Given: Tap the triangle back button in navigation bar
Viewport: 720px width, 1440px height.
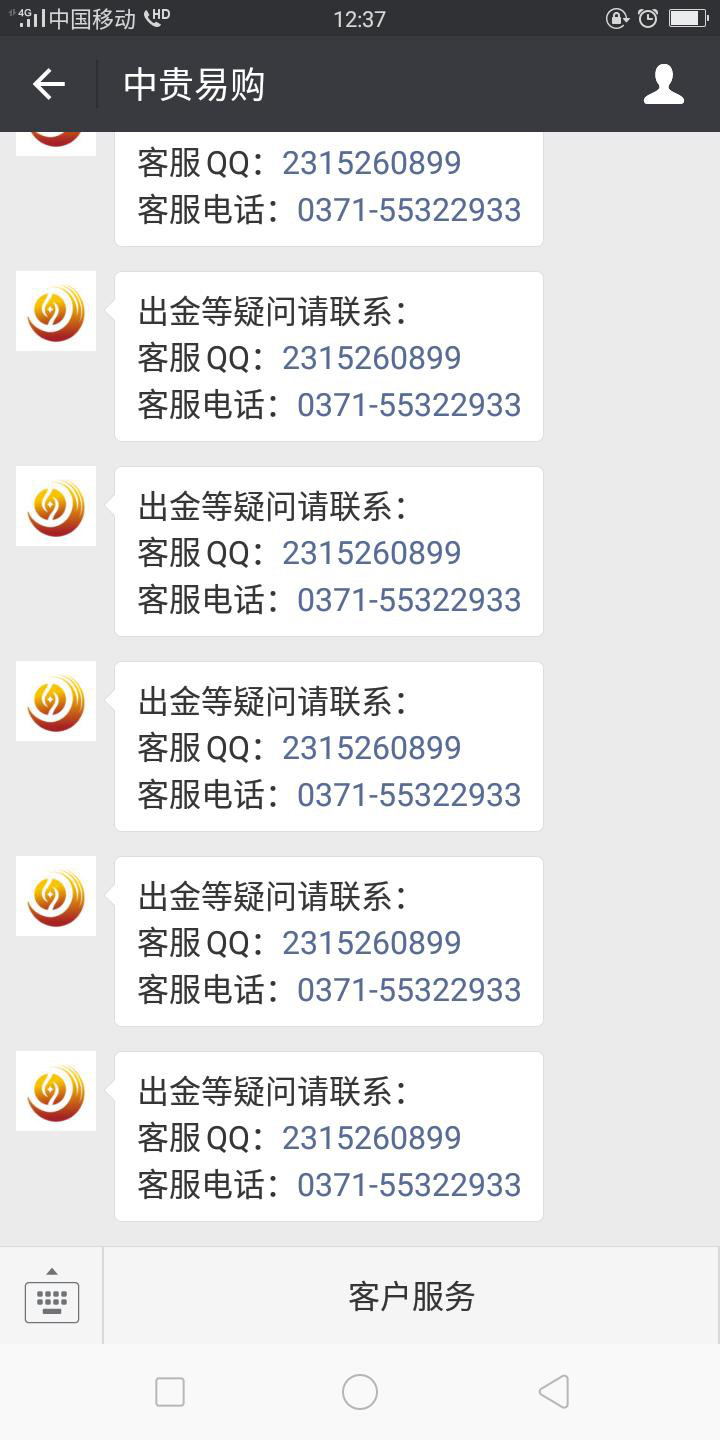Looking at the screenshot, I should point(550,1391).
